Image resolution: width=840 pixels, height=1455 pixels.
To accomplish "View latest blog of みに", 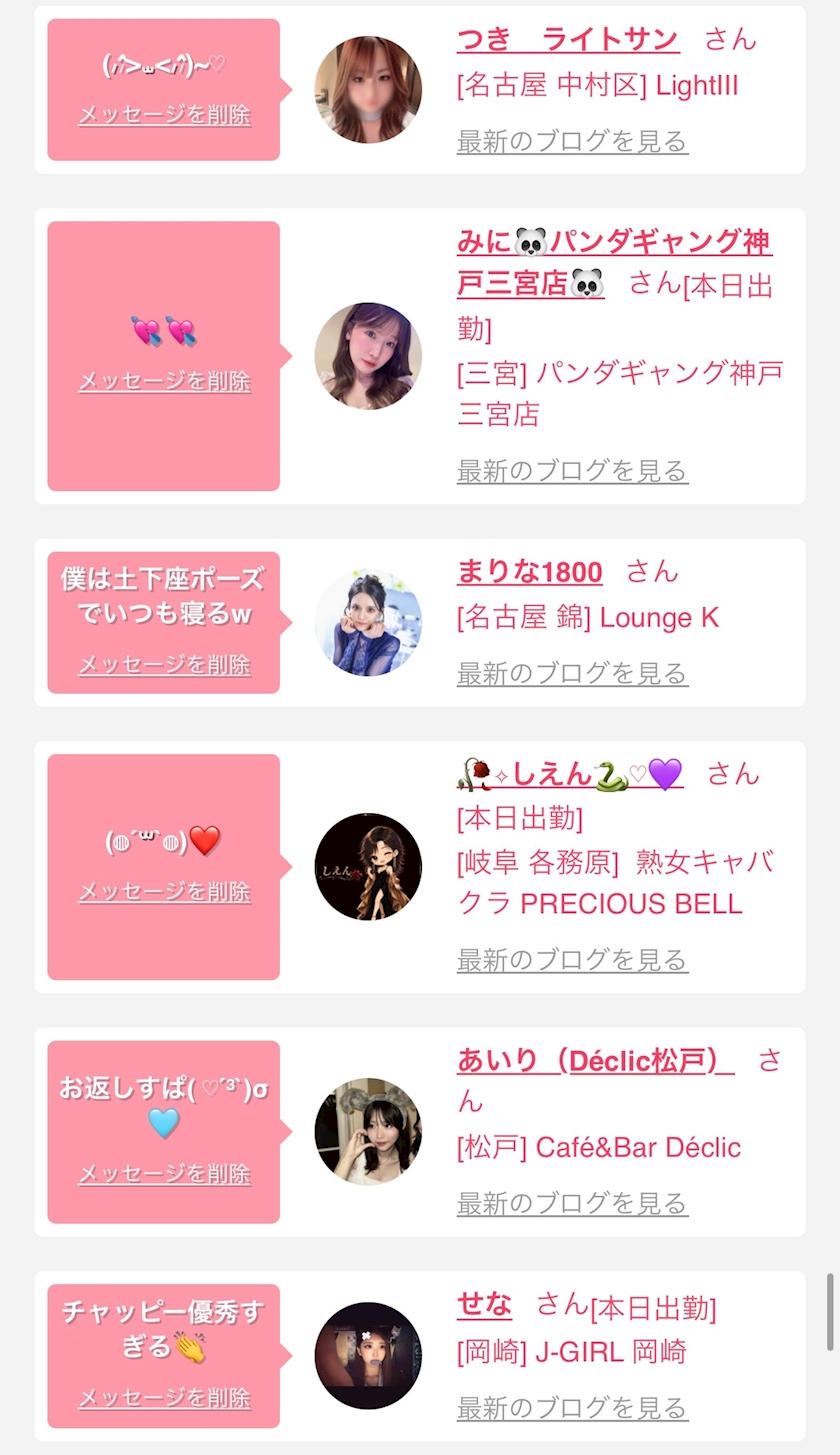I will pyautogui.click(x=572, y=470).
